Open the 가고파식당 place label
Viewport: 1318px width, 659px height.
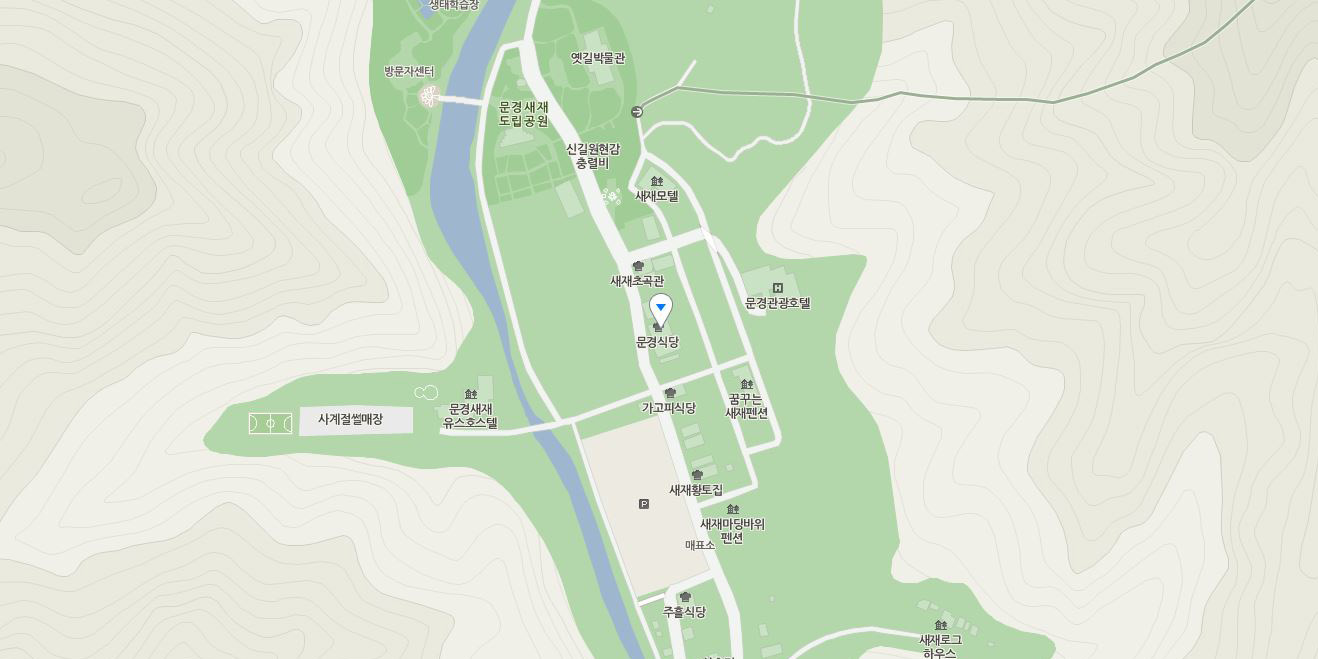tap(668, 408)
